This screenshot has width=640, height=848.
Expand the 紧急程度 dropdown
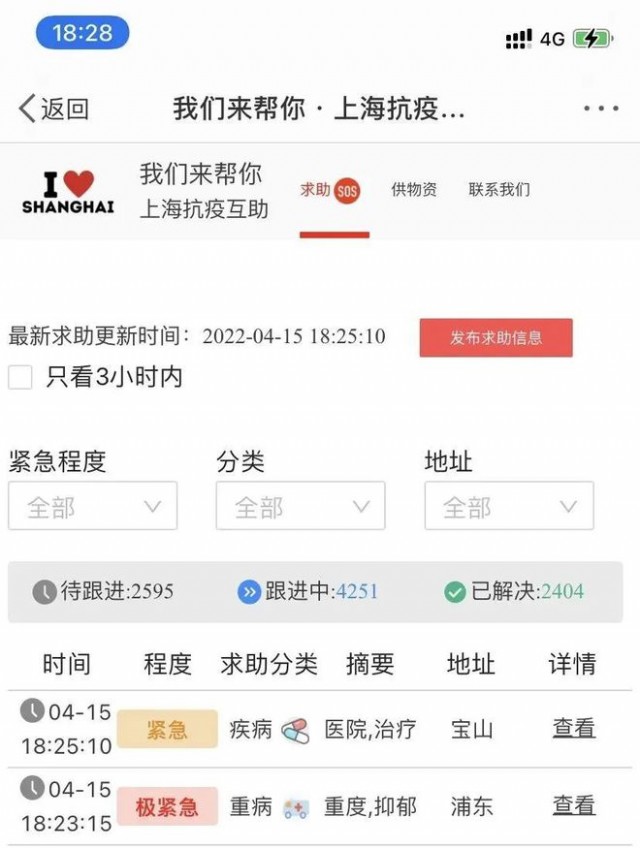93,507
